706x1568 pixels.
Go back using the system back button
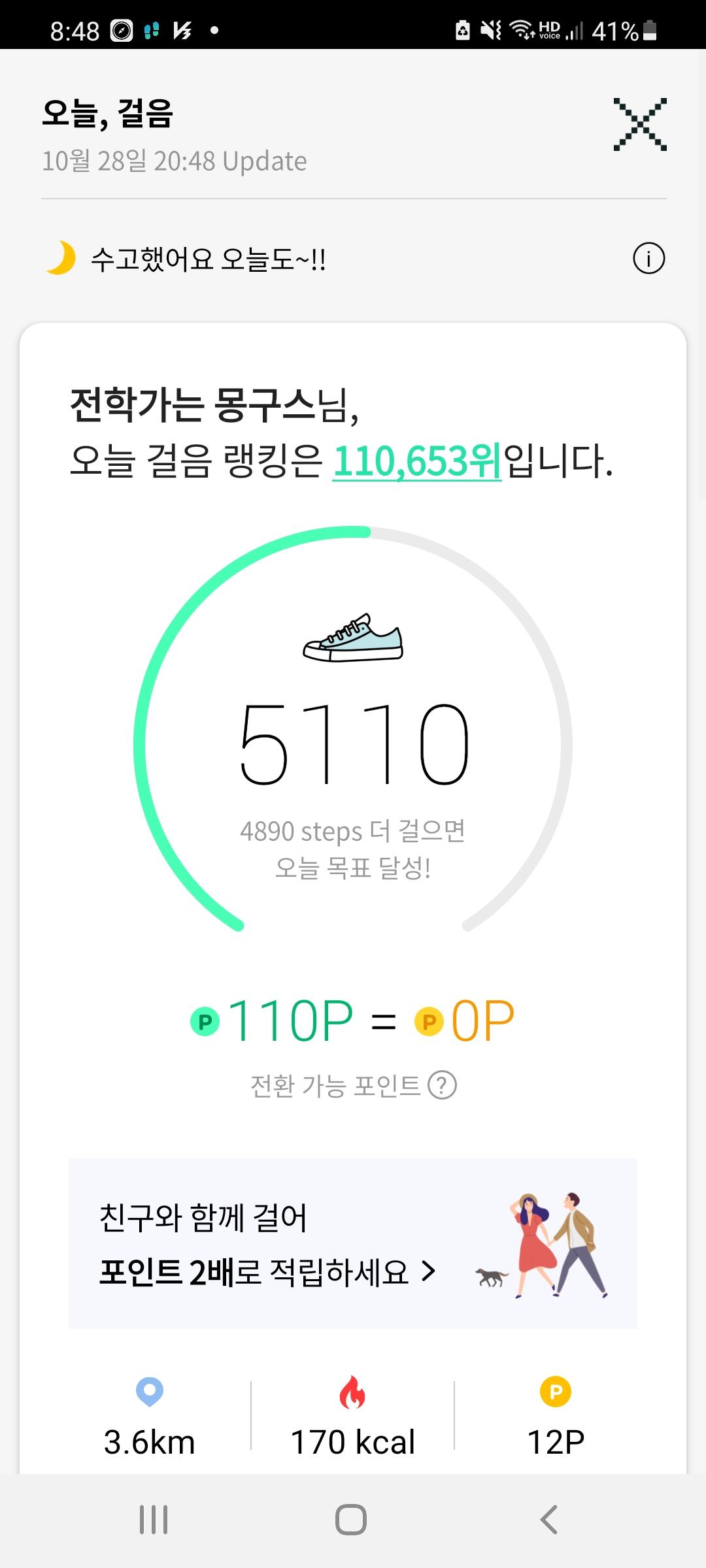pos(549,1520)
